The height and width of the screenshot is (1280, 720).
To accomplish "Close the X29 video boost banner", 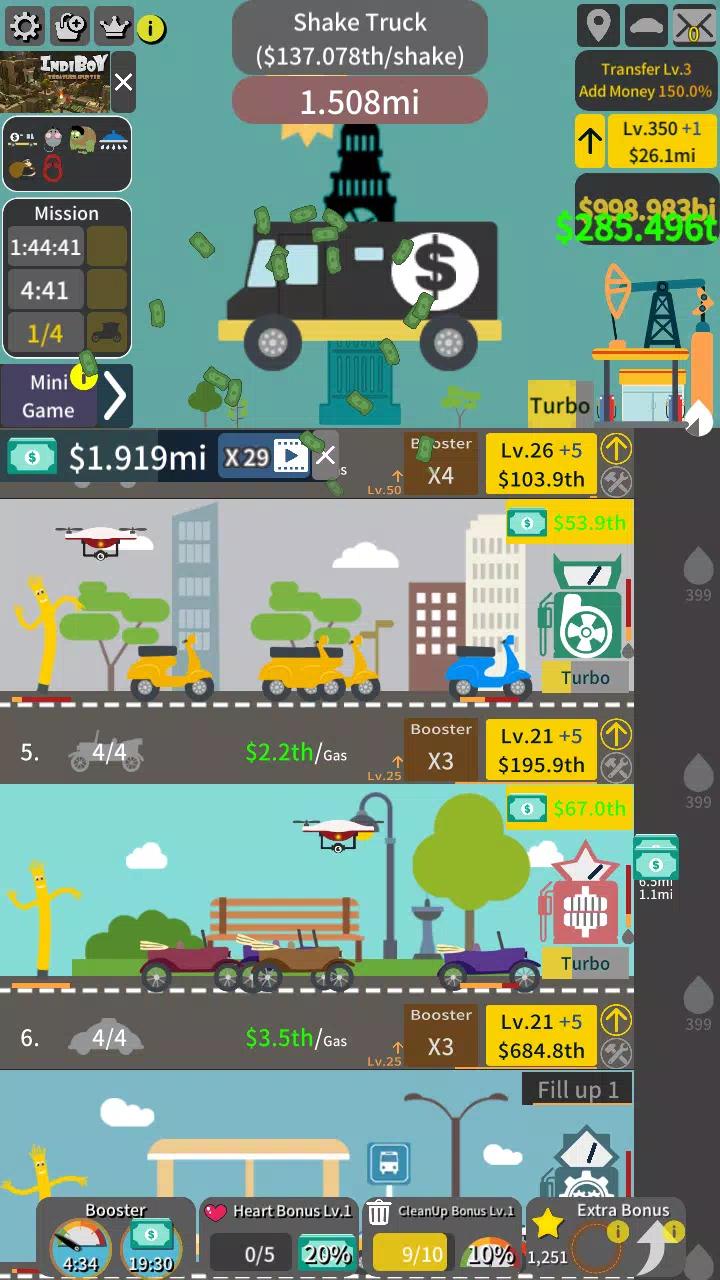I will point(326,457).
